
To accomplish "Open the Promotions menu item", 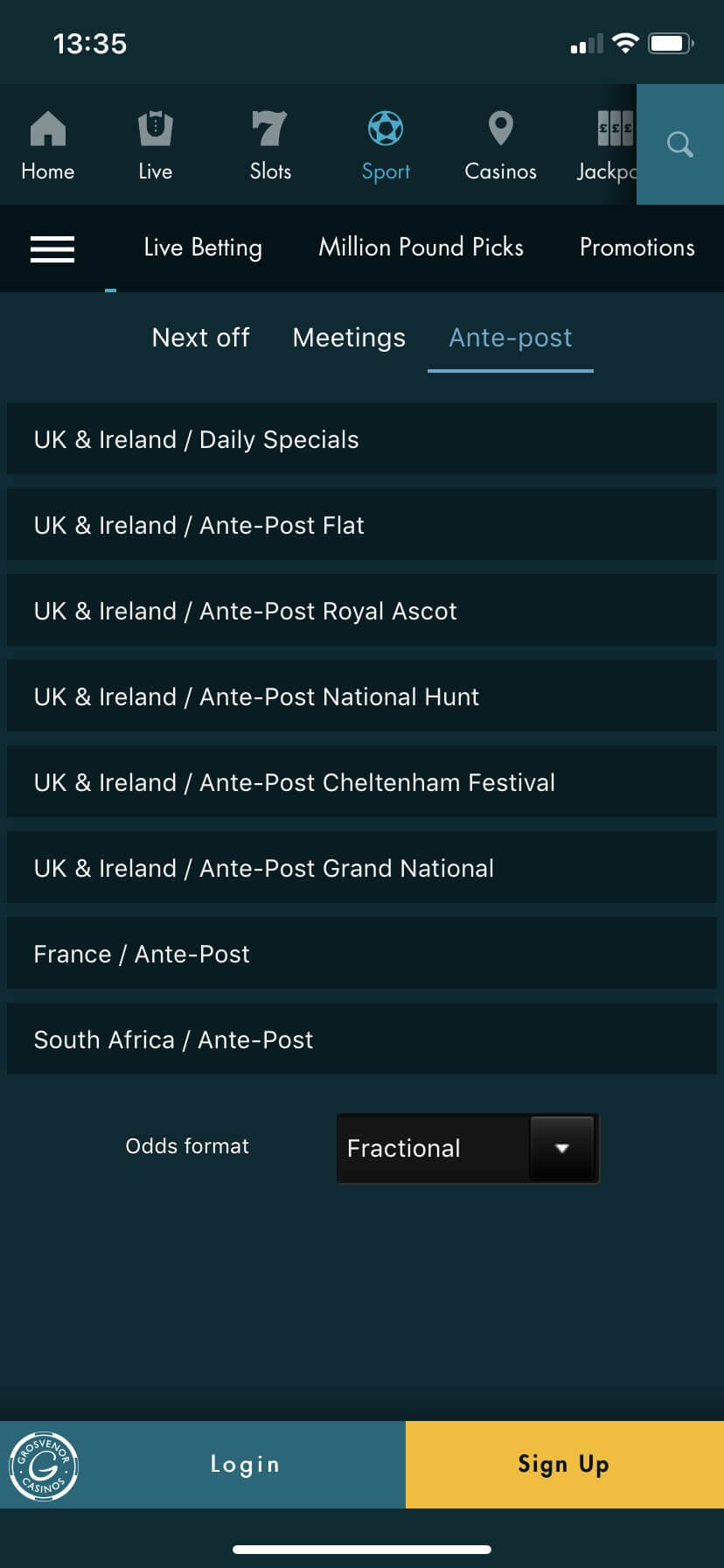I will pyautogui.click(x=637, y=248).
